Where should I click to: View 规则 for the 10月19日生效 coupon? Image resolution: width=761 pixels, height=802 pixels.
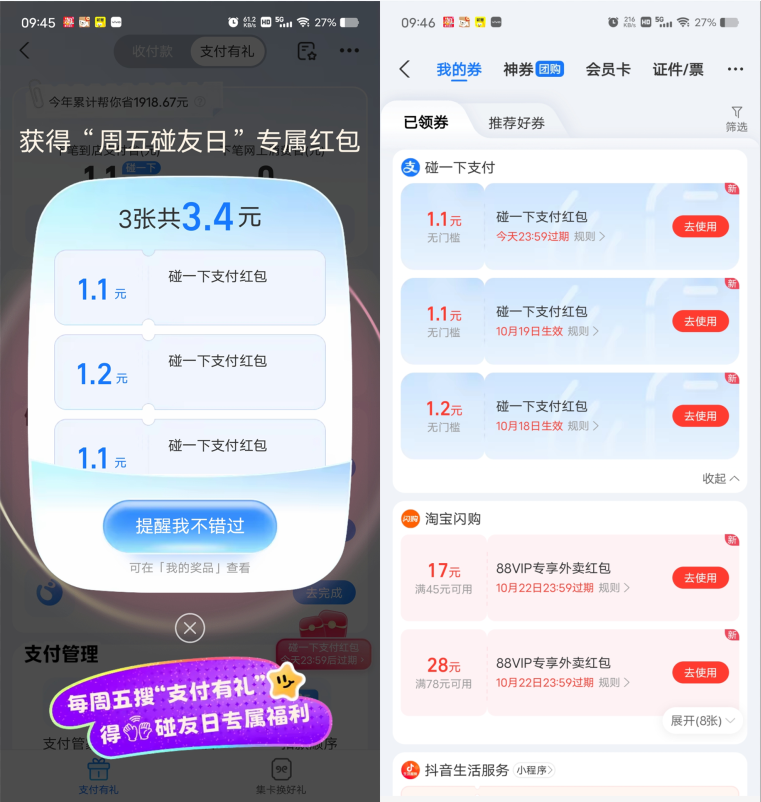(x=586, y=331)
